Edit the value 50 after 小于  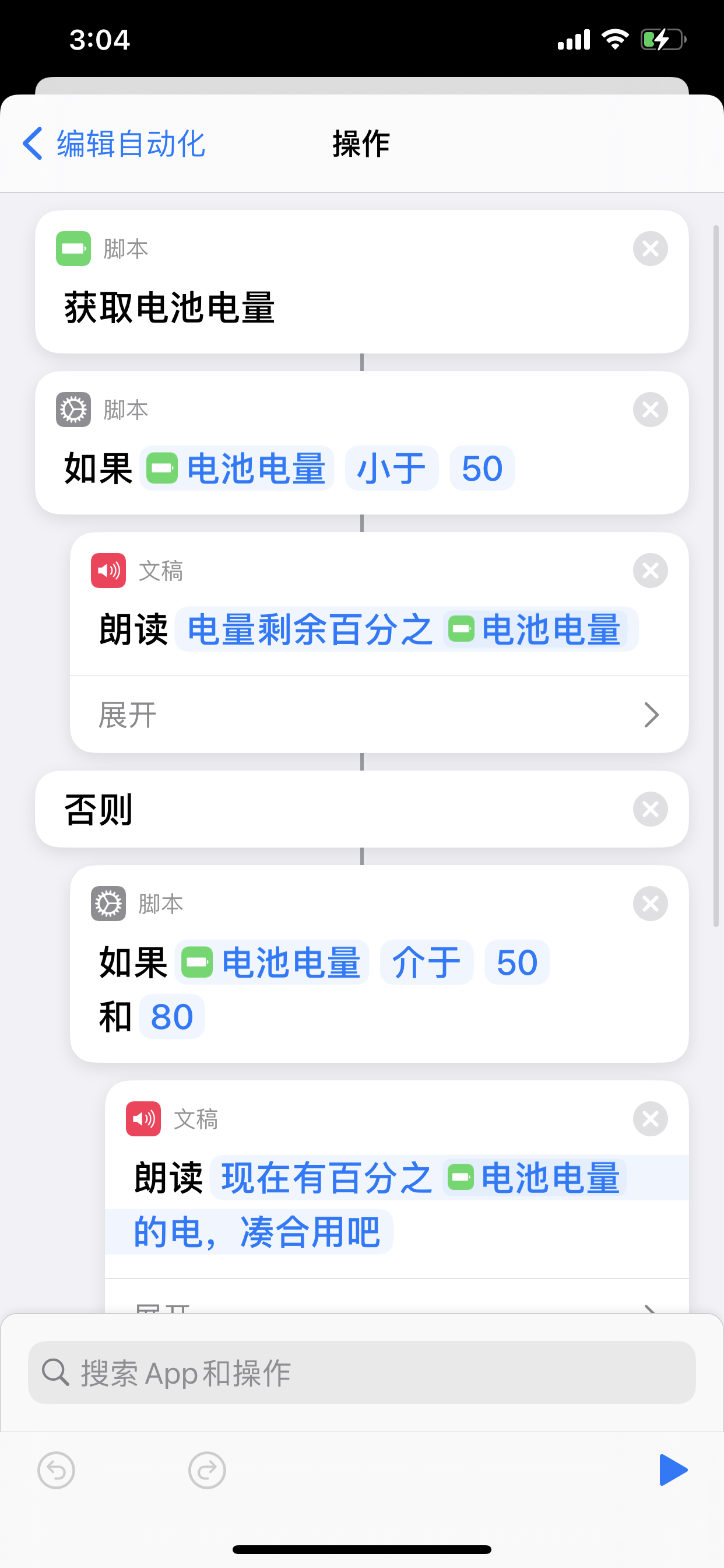pyautogui.click(x=482, y=468)
